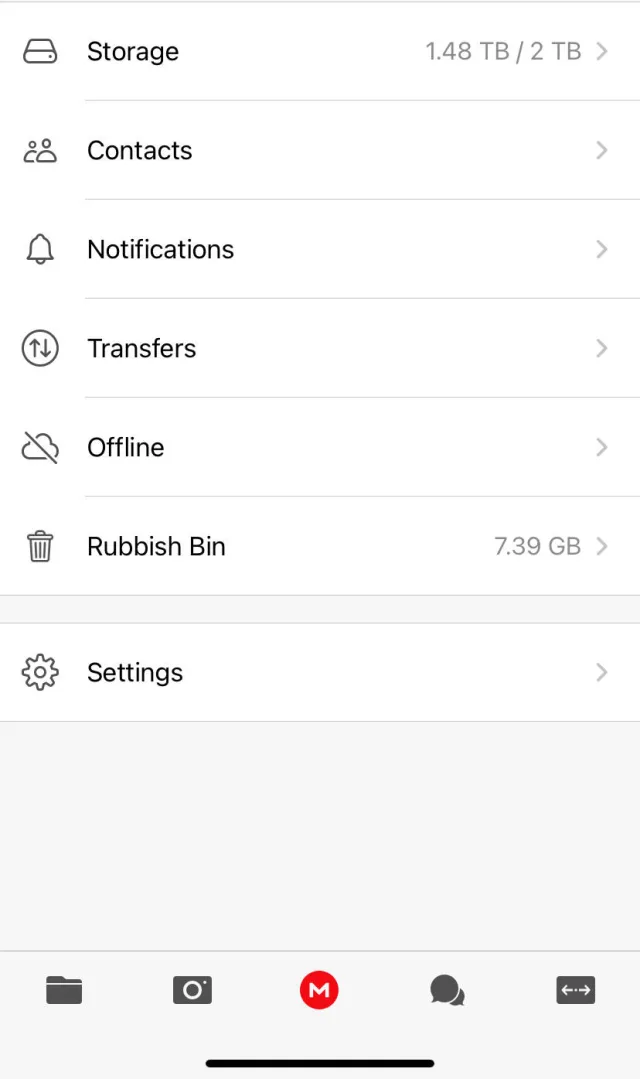Open the Notifications row

[x=320, y=249]
